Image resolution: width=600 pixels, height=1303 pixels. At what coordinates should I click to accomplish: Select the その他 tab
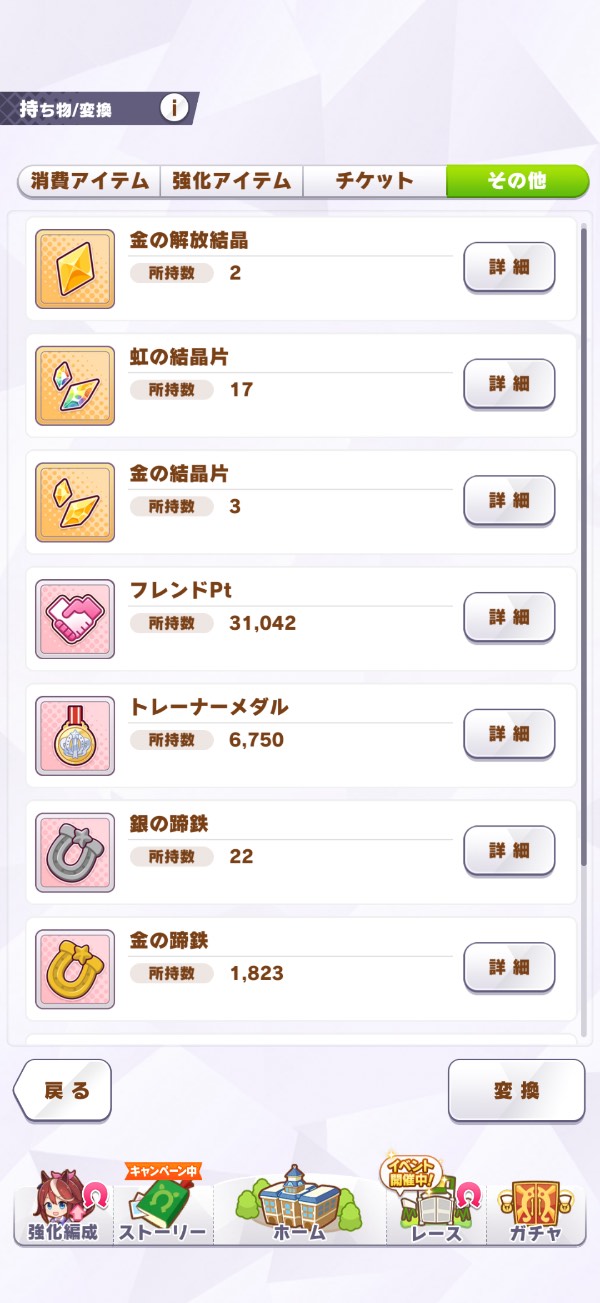517,181
